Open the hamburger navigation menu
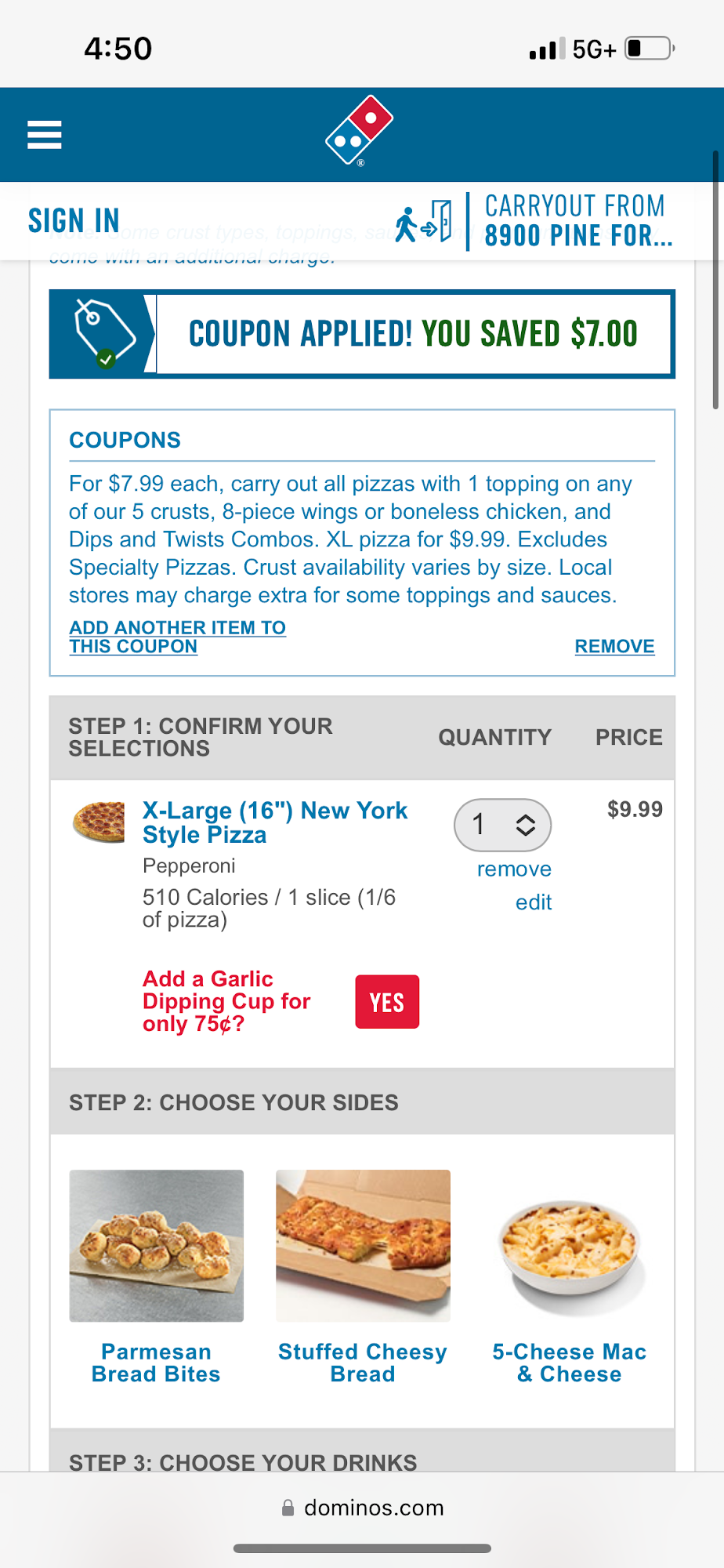This screenshot has height=1568, width=724. point(44,134)
